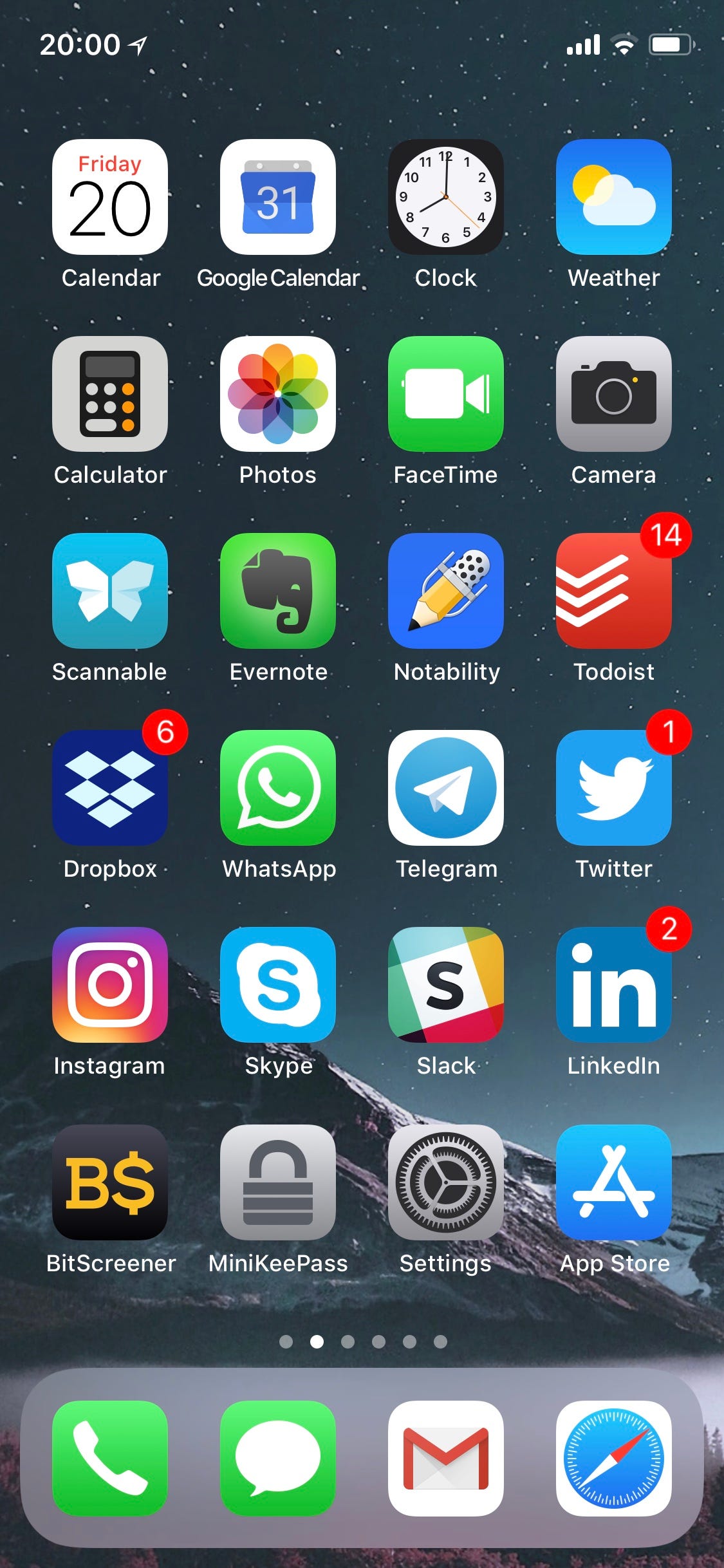Open Calculator
Screen dimensions: 724x1568
click(x=110, y=394)
